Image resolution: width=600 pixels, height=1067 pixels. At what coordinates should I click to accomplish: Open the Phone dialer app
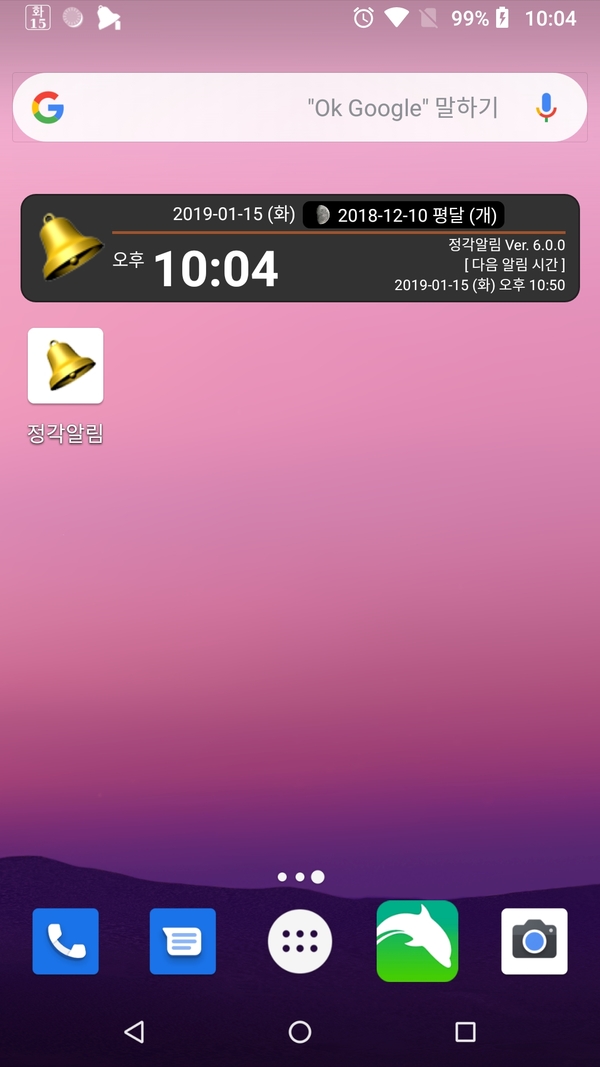(65, 941)
